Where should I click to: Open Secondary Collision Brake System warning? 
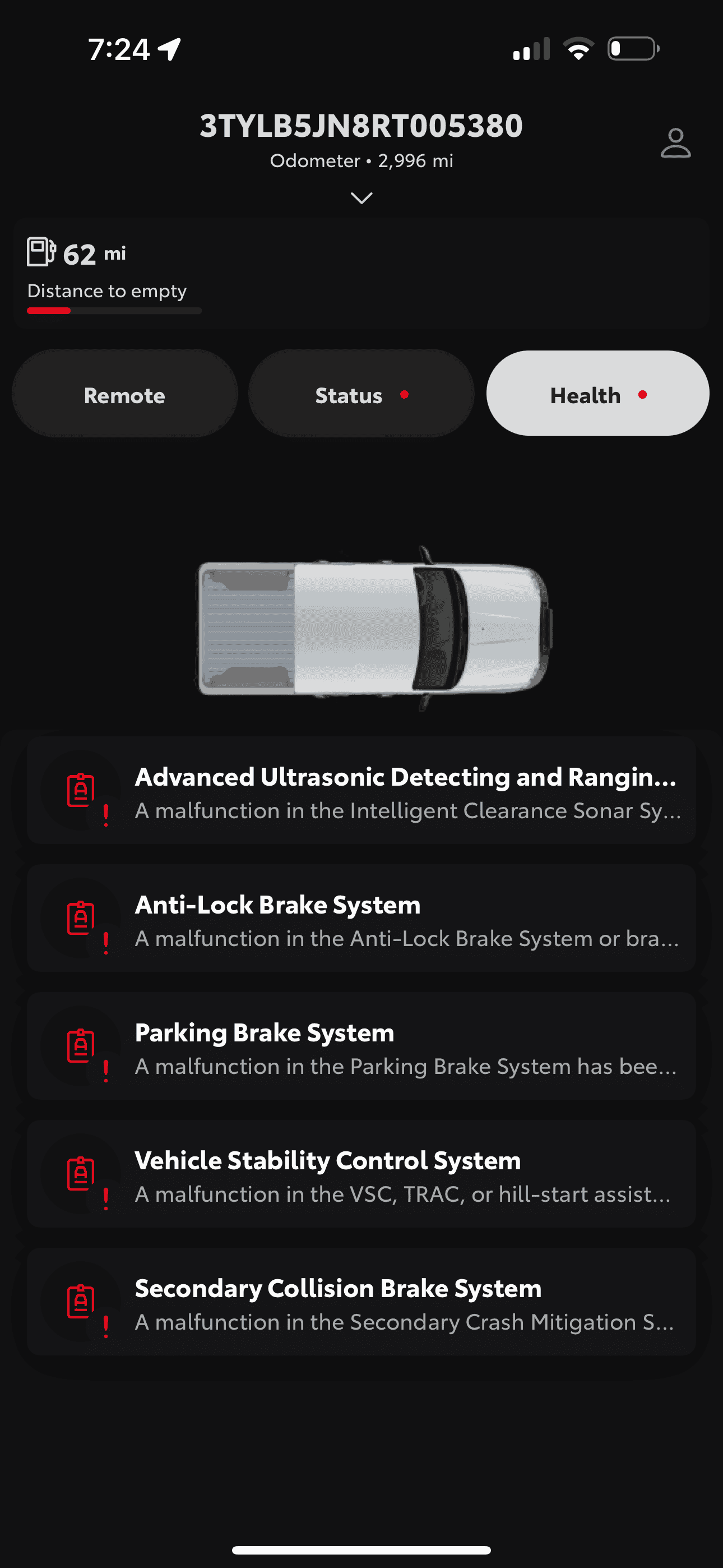tap(361, 1303)
